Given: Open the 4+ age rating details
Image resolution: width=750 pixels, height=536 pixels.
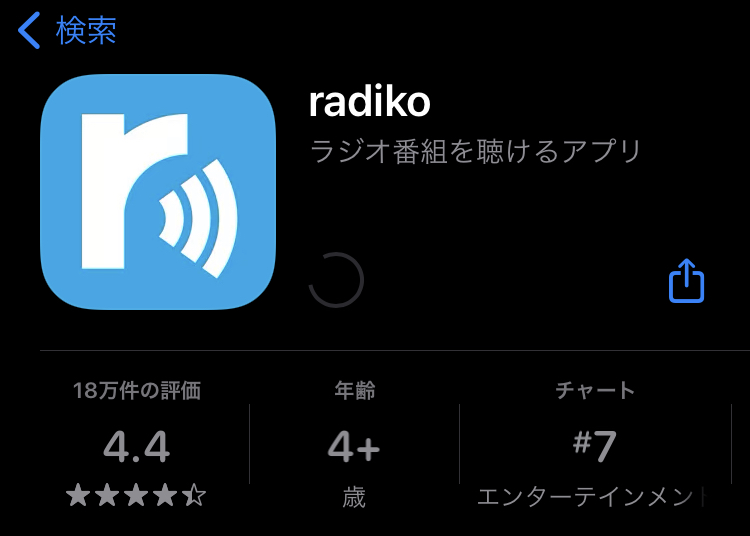Looking at the screenshot, I should click(x=354, y=446).
